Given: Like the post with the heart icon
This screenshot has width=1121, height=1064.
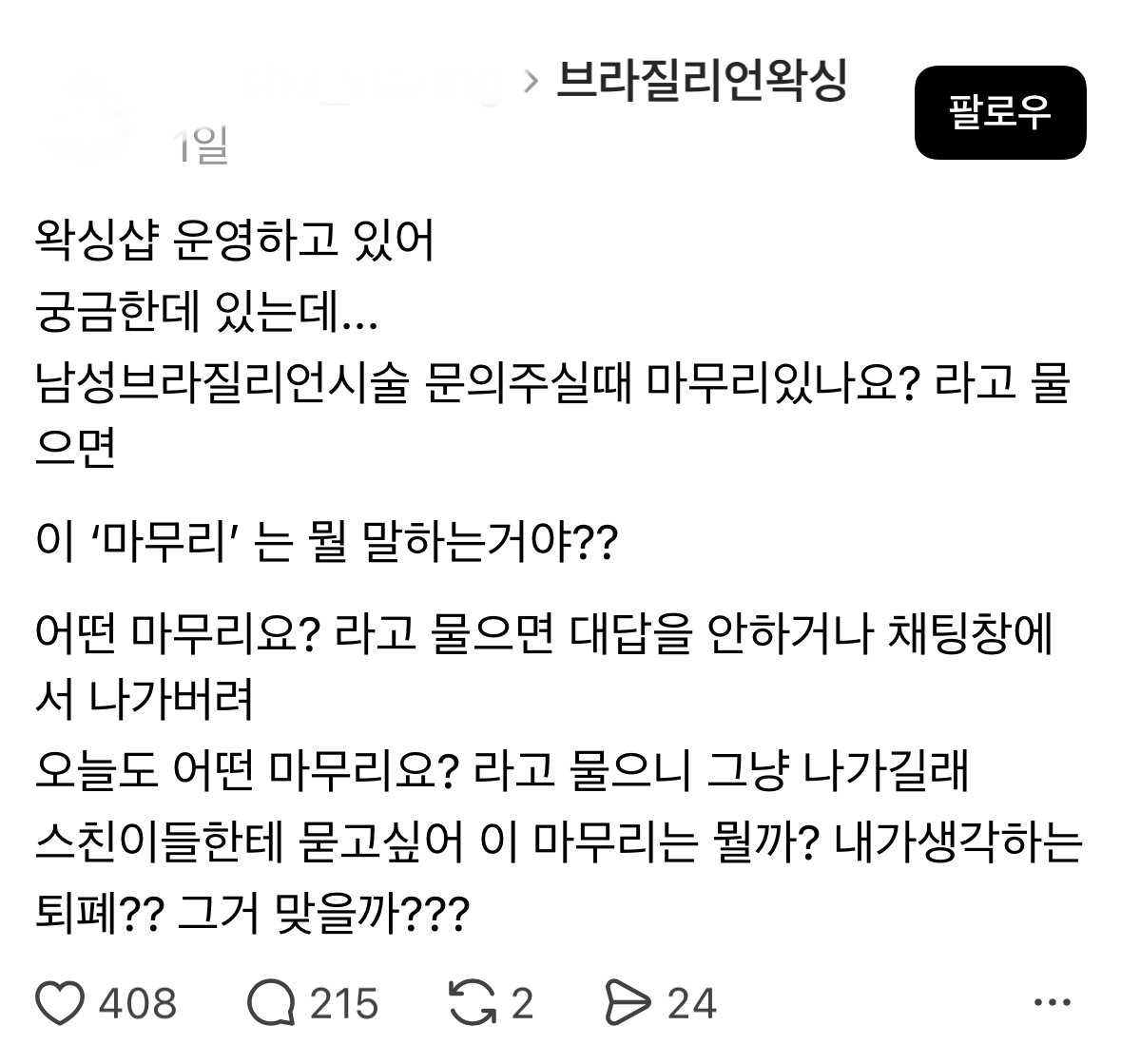Looking at the screenshot, I should pos(61,1003).
